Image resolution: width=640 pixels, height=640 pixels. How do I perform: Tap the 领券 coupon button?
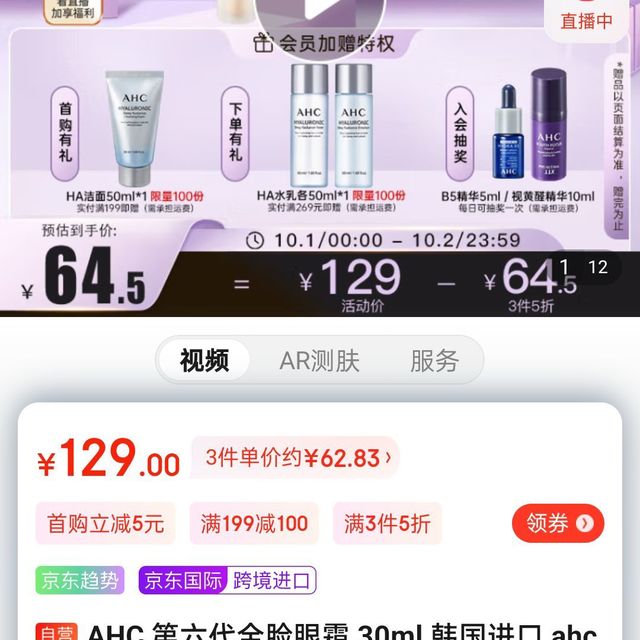click(558, 523)
